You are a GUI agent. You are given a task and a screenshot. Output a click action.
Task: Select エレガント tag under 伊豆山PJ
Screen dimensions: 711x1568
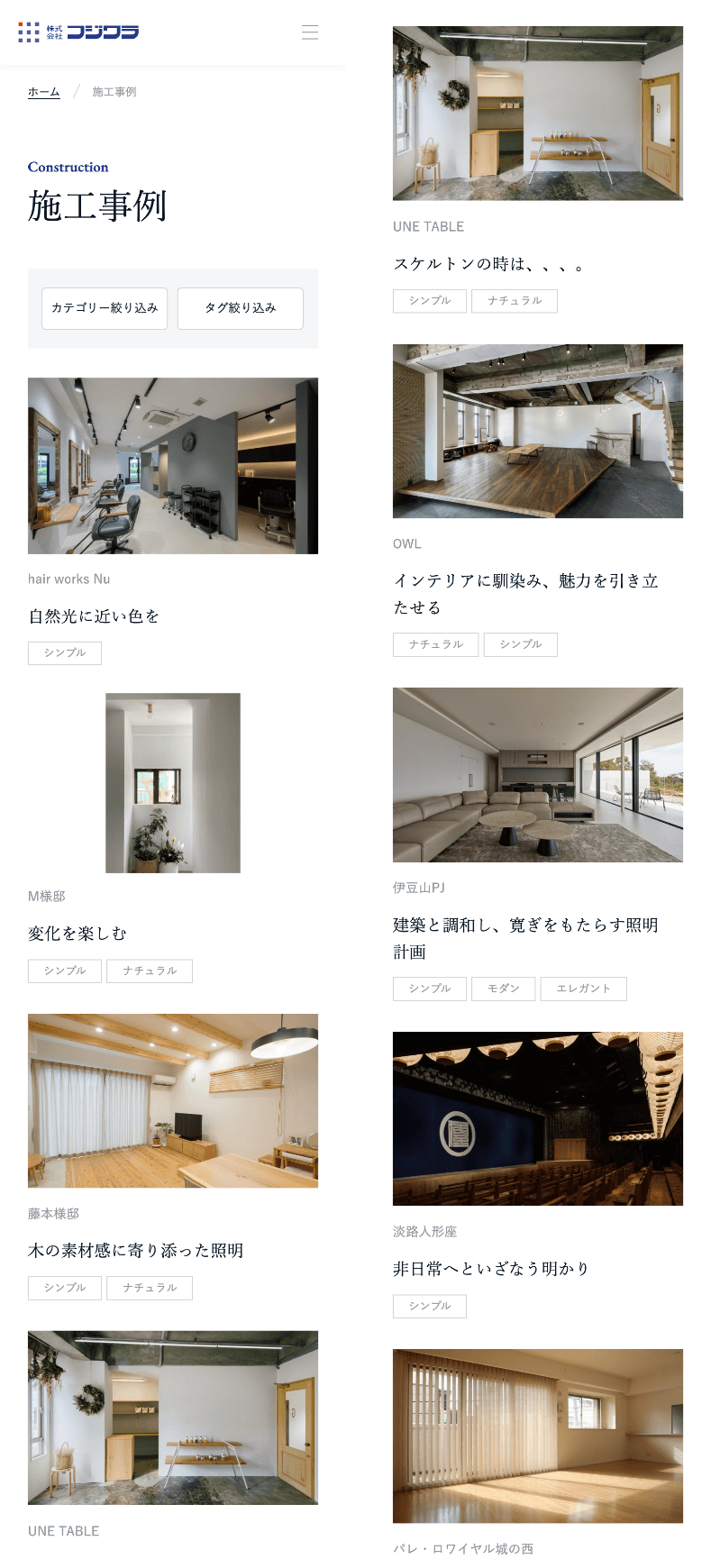(583, 989)
